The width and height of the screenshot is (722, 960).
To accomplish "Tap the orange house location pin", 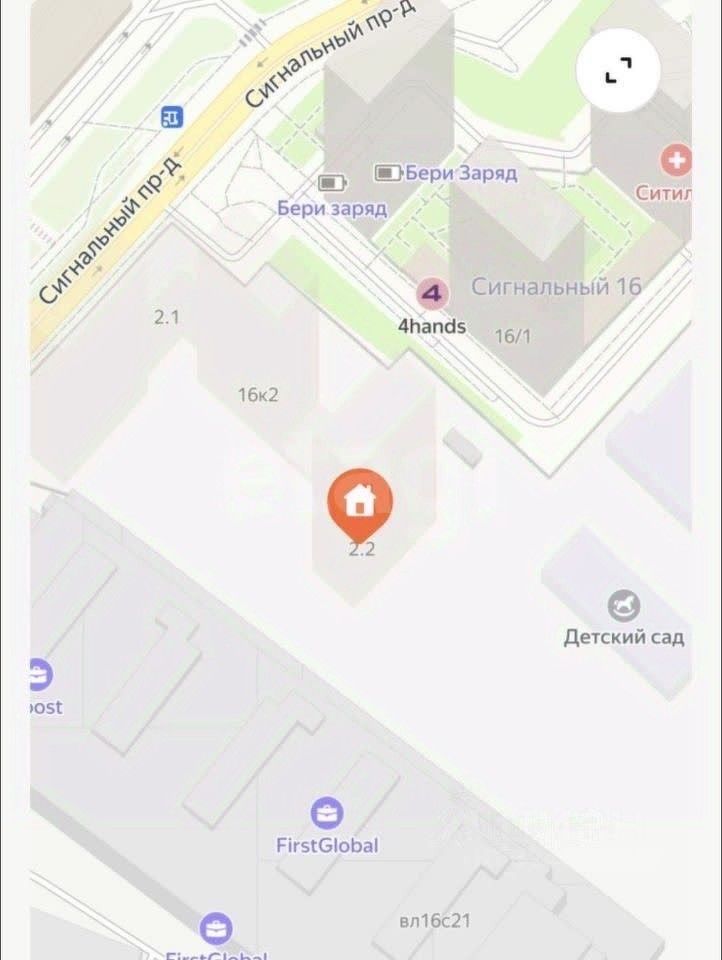I will (x=360, y=501).
